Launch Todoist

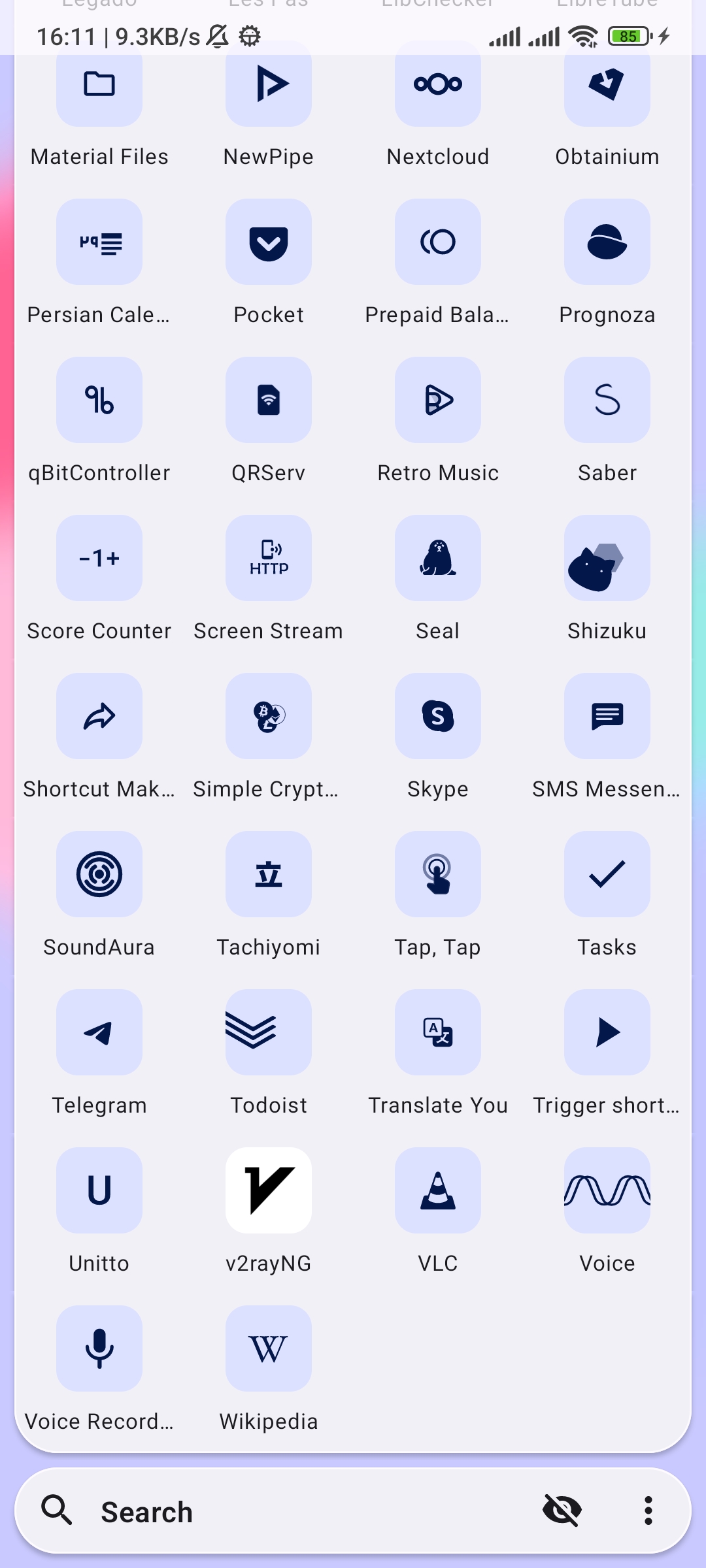[x=269, y=1033]
